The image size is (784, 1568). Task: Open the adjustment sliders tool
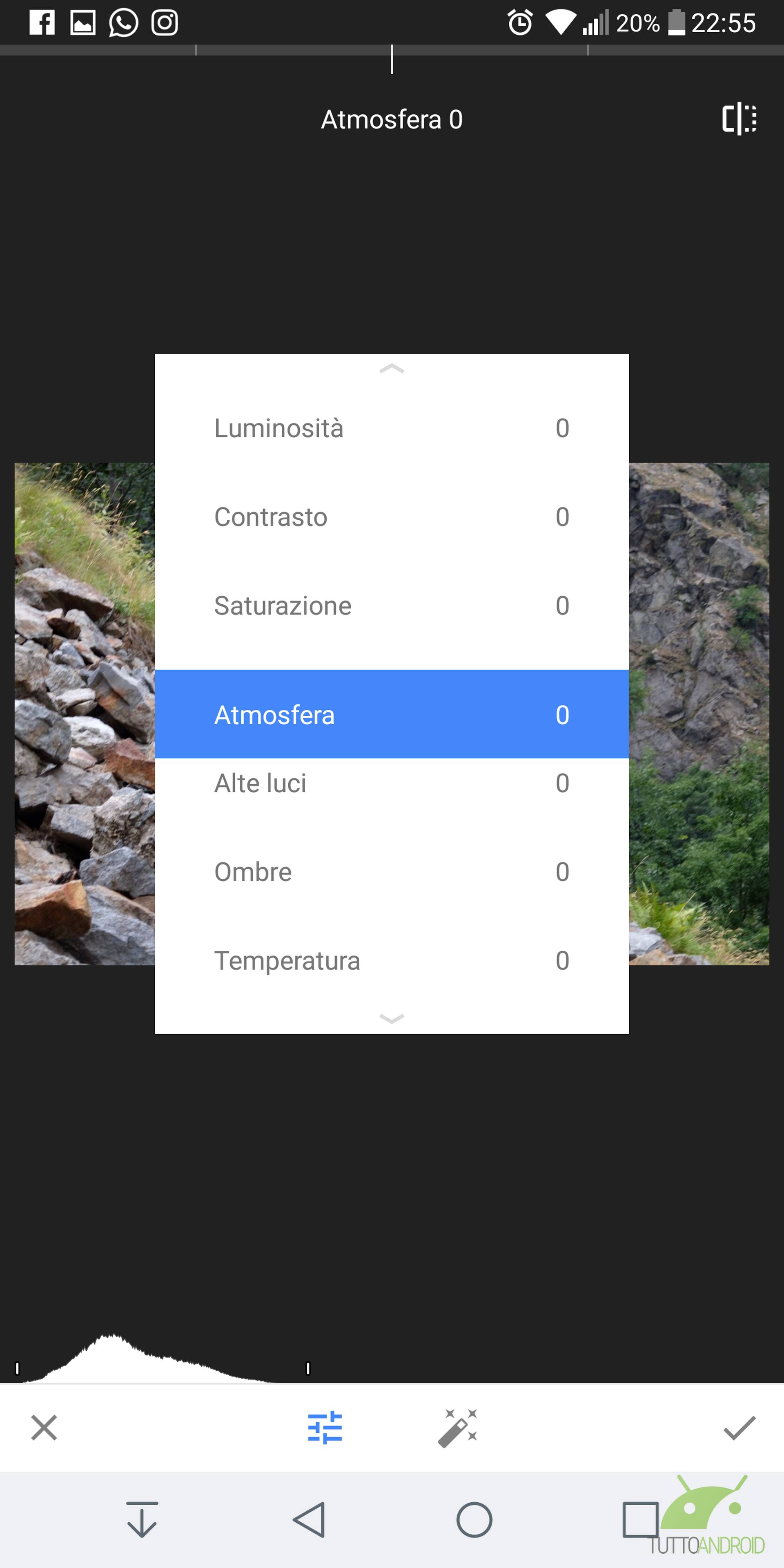pos(325,1428)
